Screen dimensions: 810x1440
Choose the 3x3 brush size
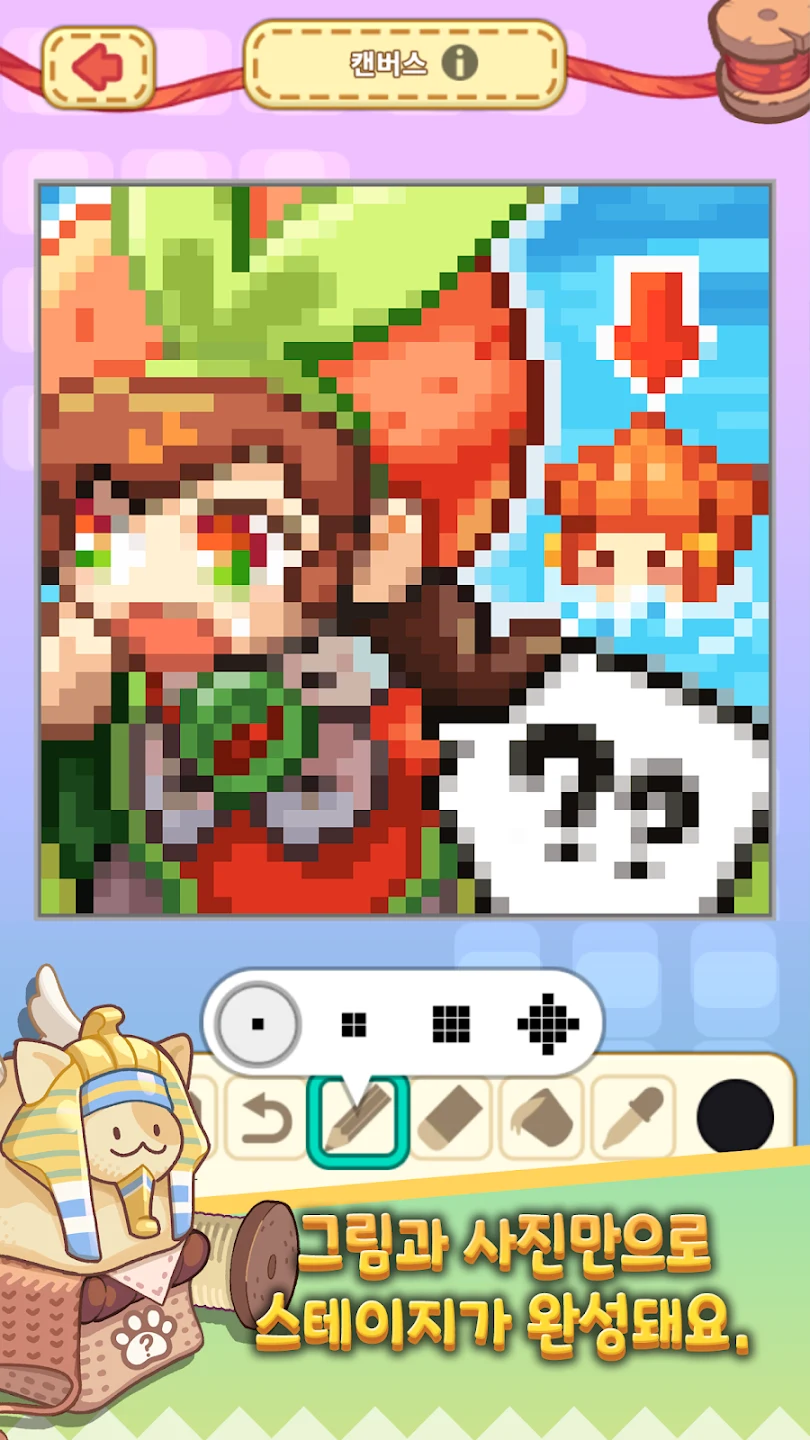coord(451,1024)
